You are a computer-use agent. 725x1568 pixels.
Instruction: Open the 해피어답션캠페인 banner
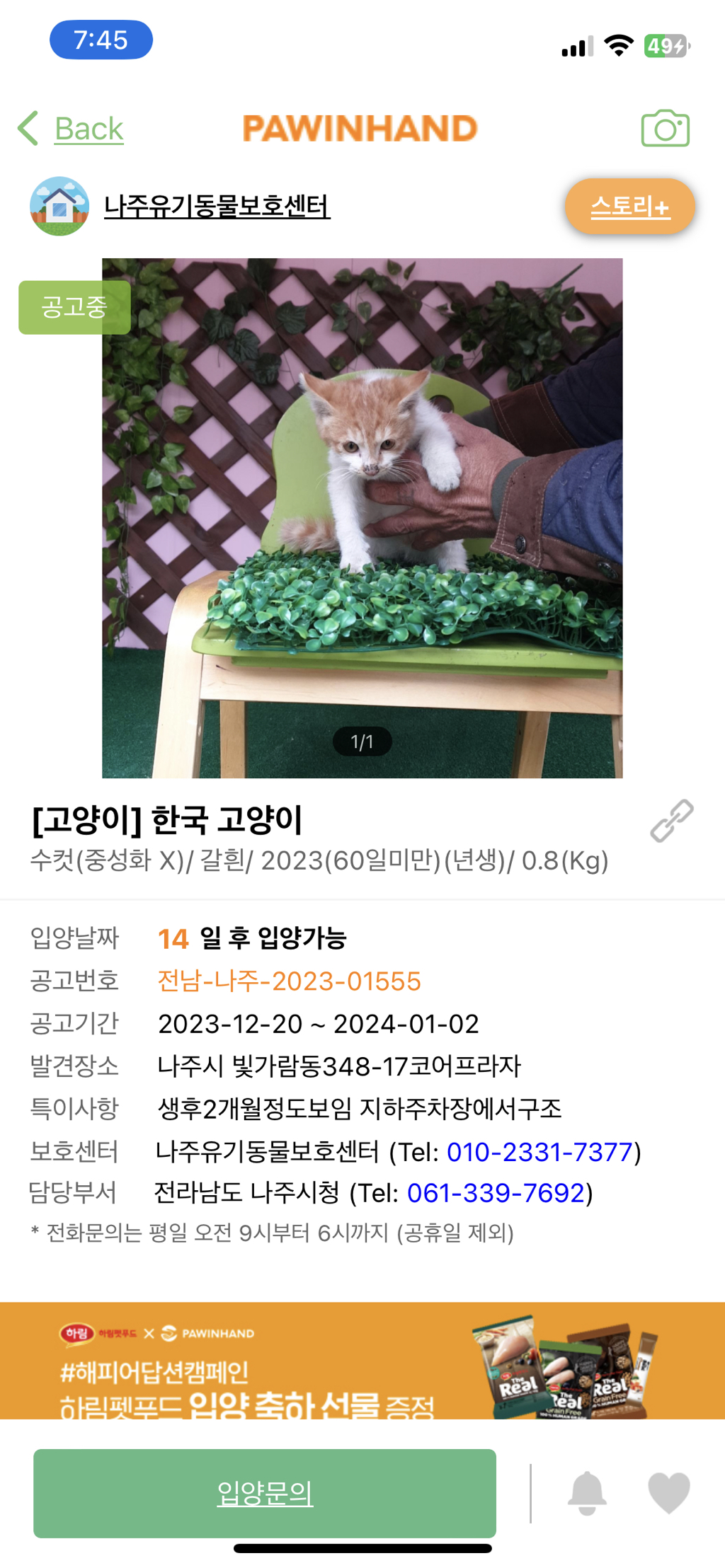coord(362,1360)
